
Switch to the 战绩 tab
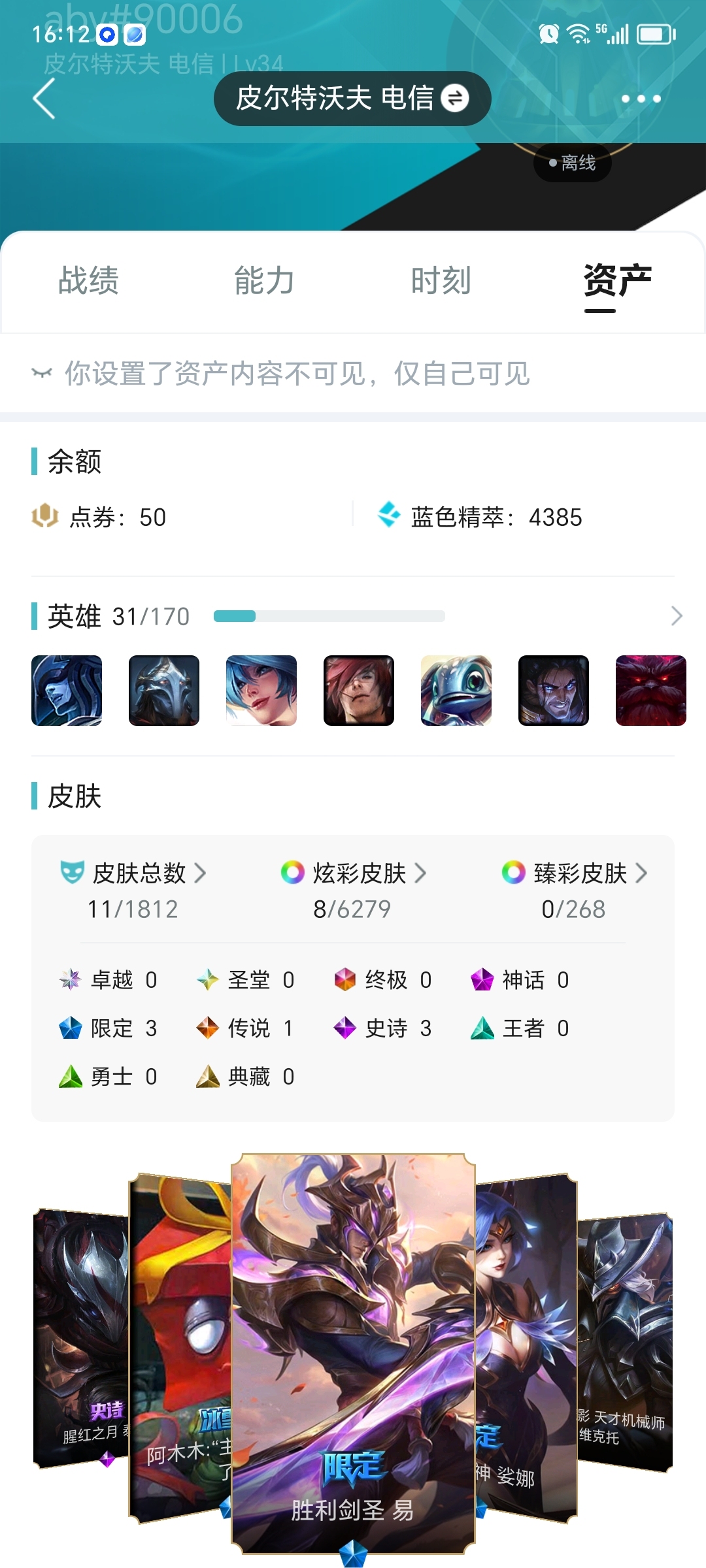pyautogui.click(x=89, y=281)
